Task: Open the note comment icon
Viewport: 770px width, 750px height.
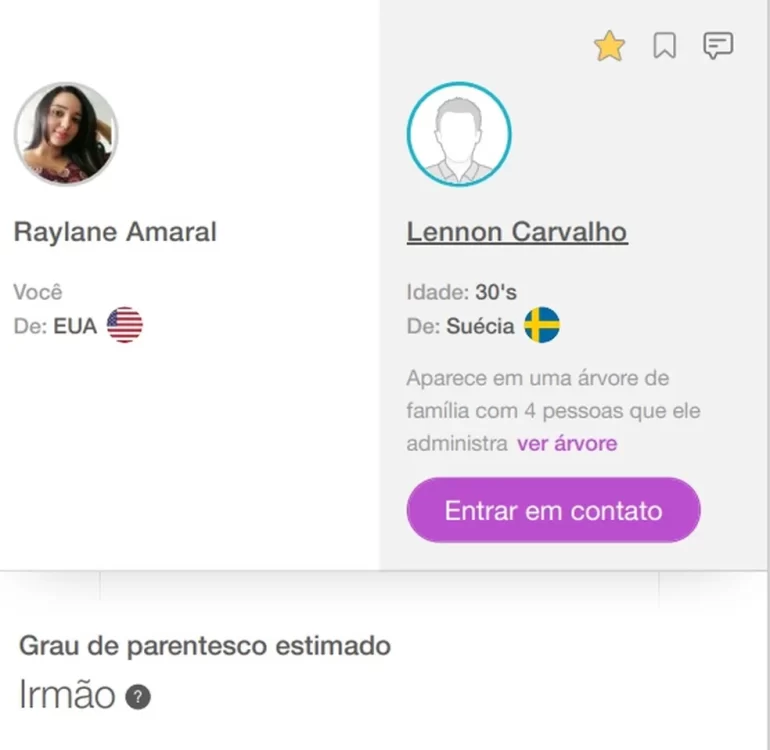Action: pyautogui.click(x=718, y=46)
